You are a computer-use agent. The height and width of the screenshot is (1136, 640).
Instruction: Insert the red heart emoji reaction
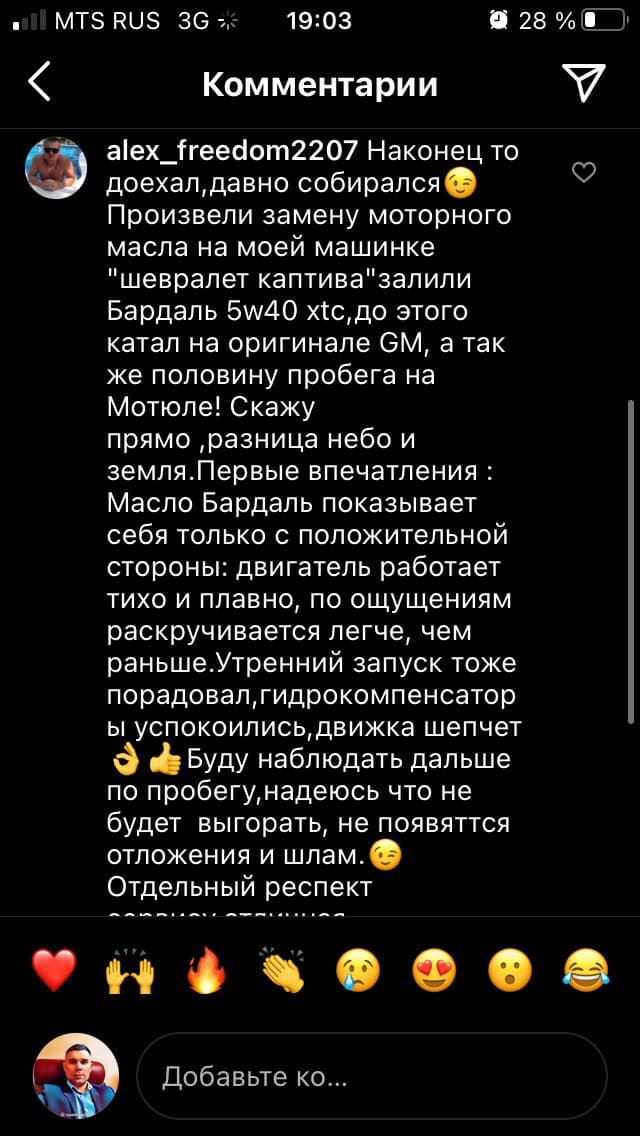[54, 969]
